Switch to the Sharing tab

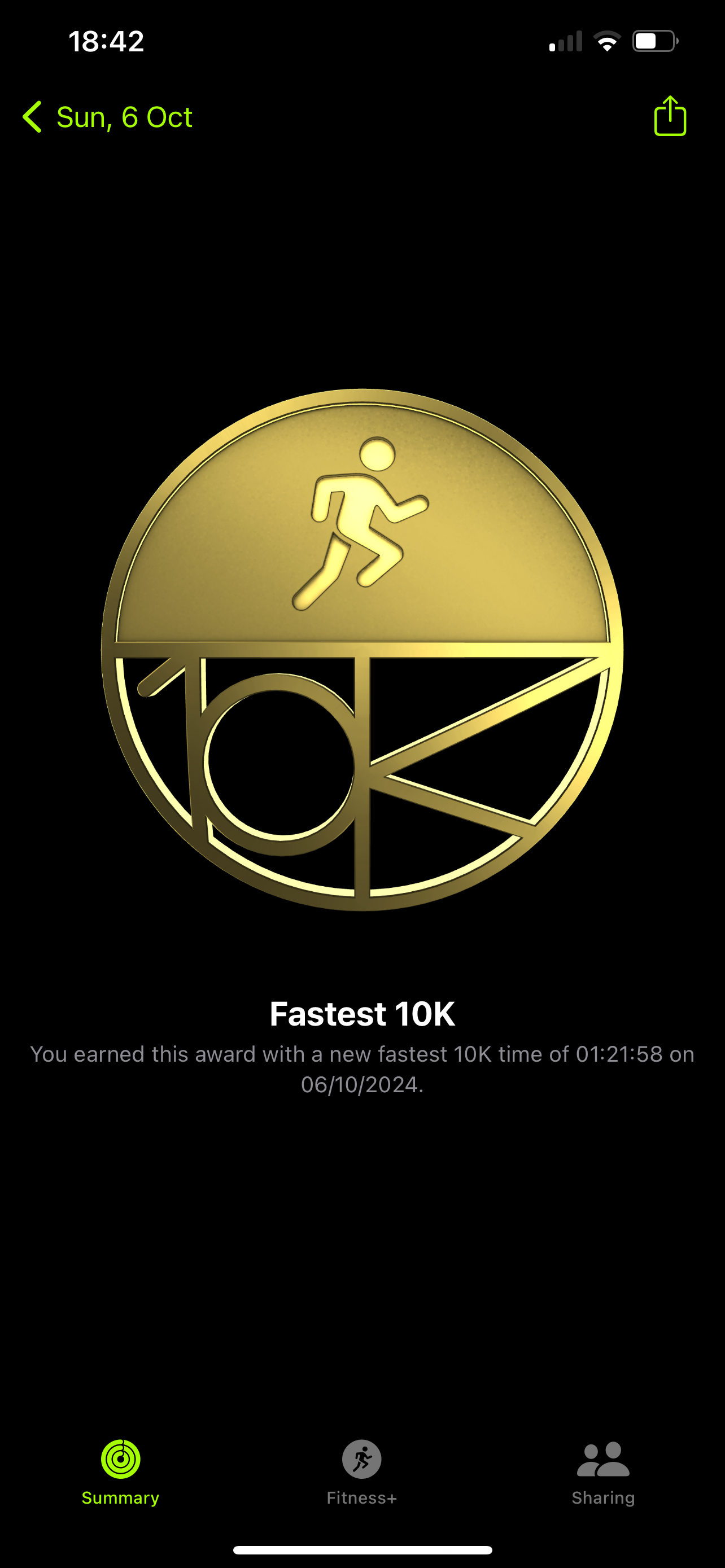[x=603, y=1473]
